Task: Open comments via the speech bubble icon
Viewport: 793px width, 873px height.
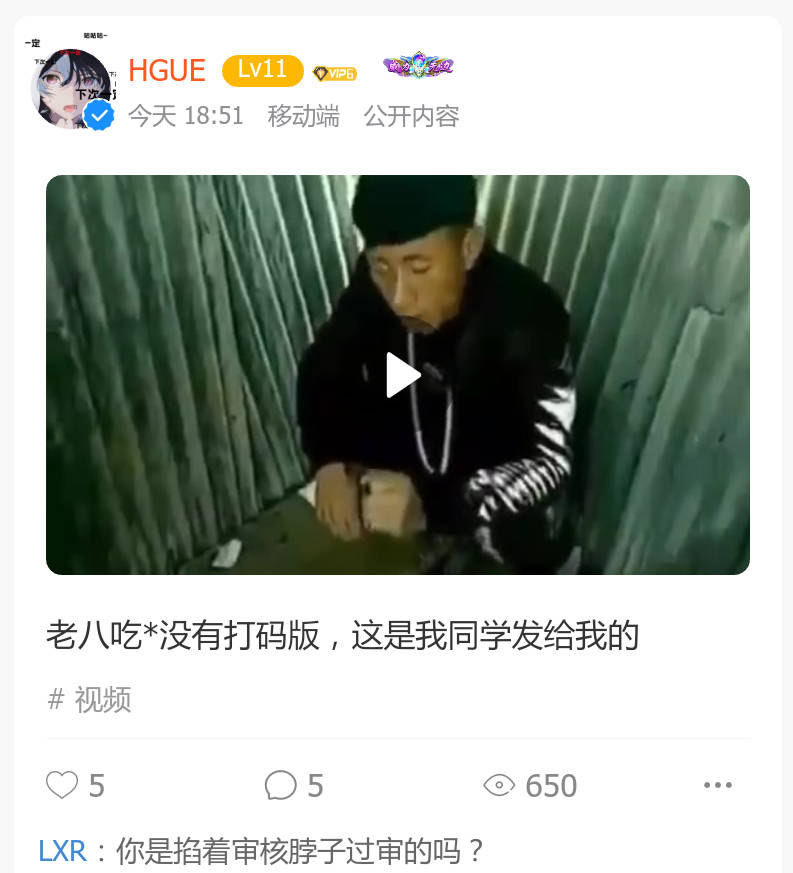Action: coord(281,785)
